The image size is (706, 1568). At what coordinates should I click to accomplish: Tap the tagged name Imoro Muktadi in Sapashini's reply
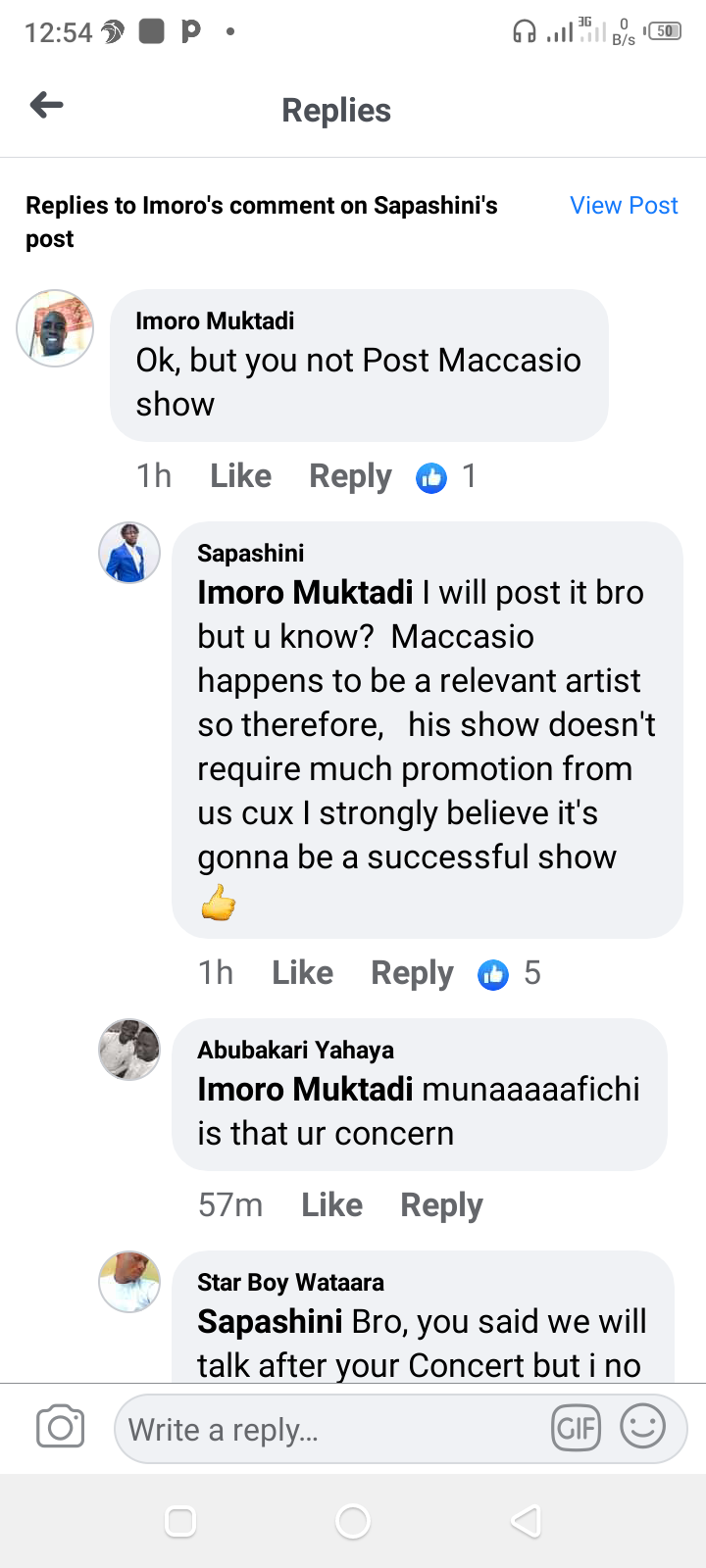pyautogui.click(x=305, y=593)
